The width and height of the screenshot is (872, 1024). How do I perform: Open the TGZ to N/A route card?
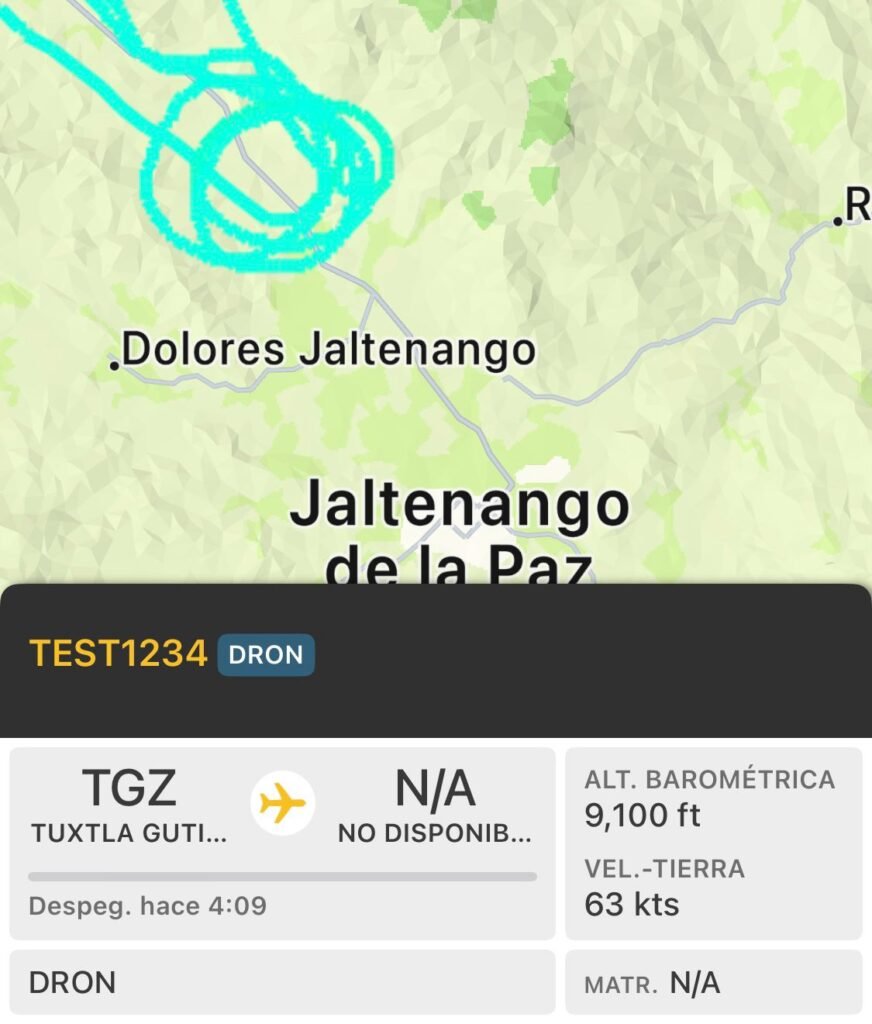pyautogui.click(x=282, y=842)
